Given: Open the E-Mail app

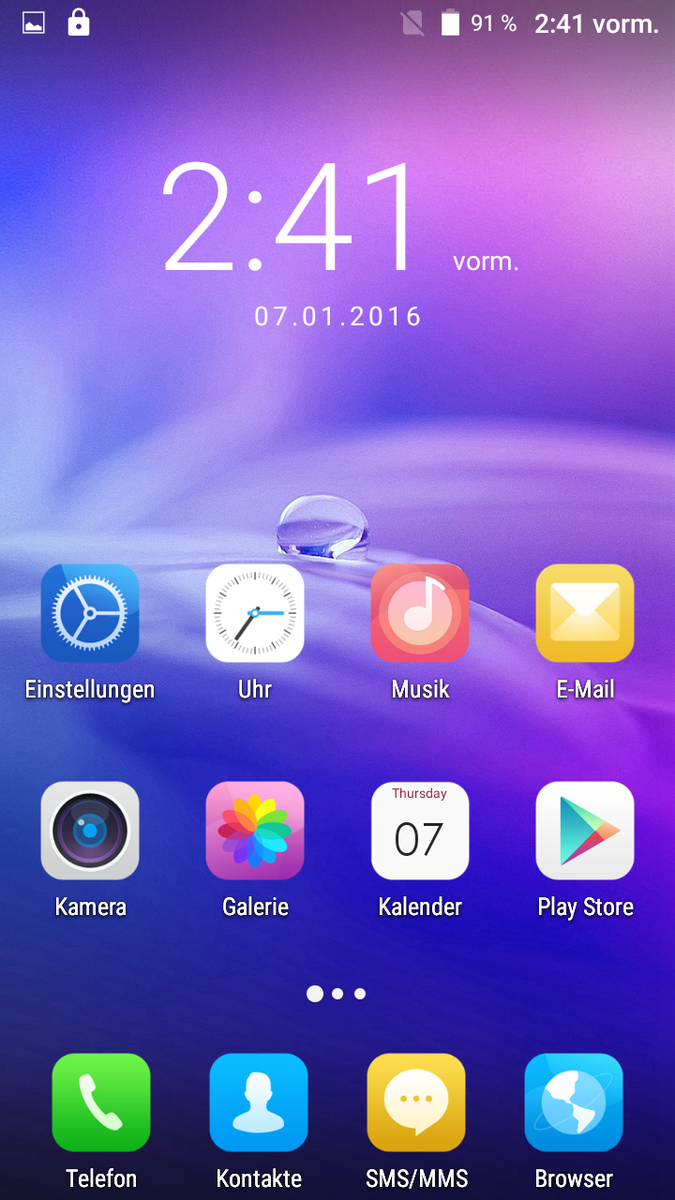Looking at the screenshot, I should (x=585, y=613).
